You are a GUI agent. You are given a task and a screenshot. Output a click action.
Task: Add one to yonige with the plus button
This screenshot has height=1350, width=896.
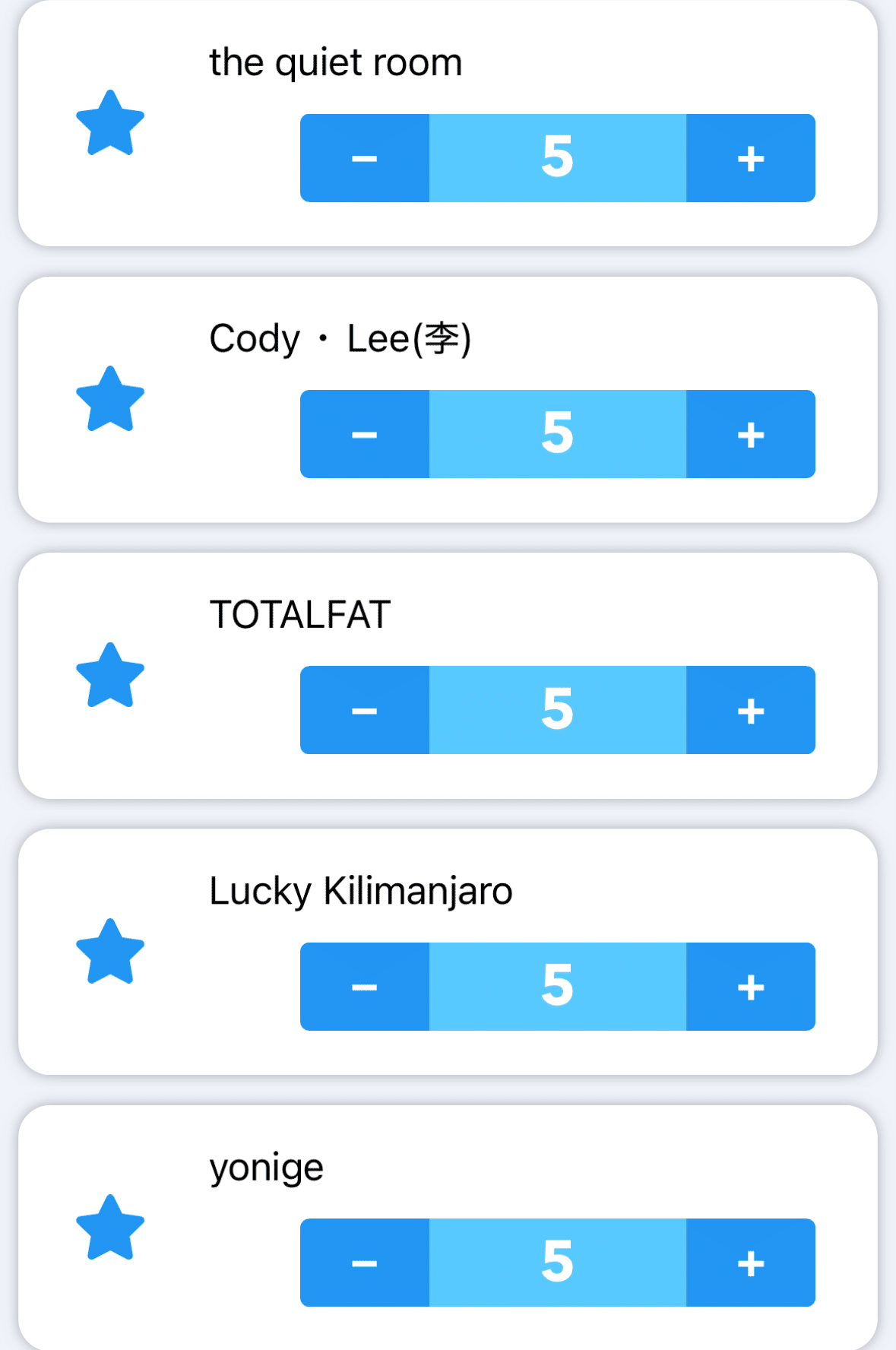coord(750,1263)
